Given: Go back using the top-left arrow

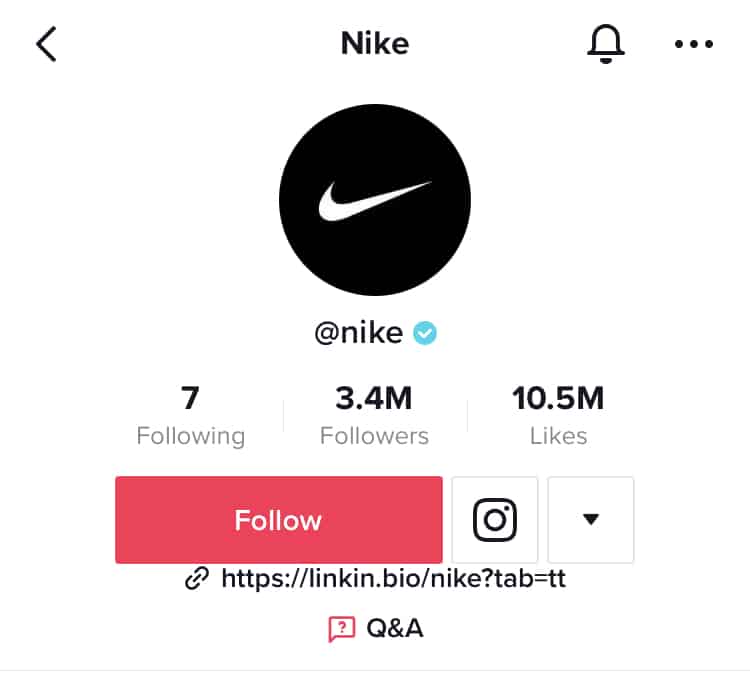Looking at the screenshot, I should click(x=47, y=44).
